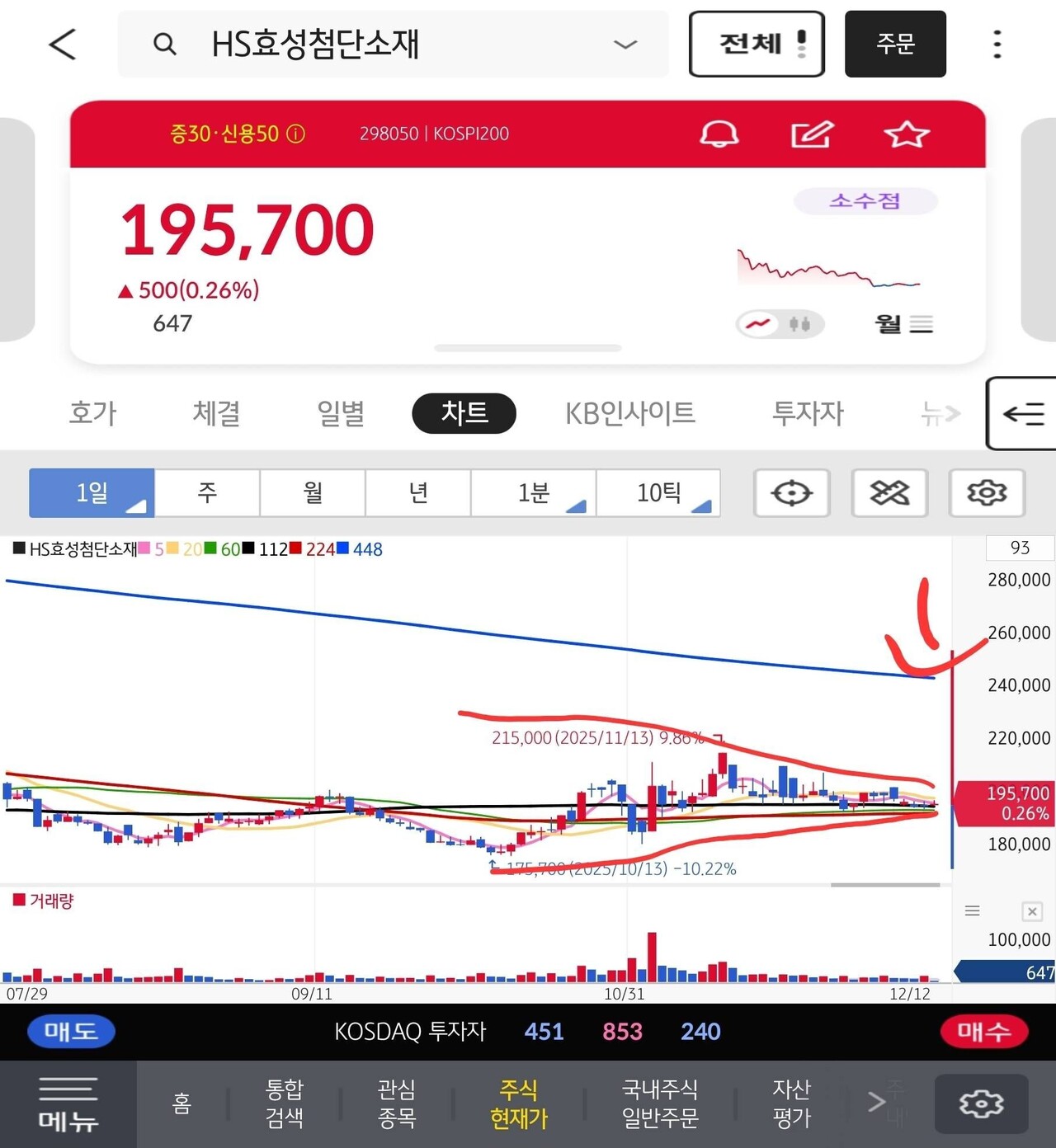Switch to the 투자자 tab

point(807,413)
